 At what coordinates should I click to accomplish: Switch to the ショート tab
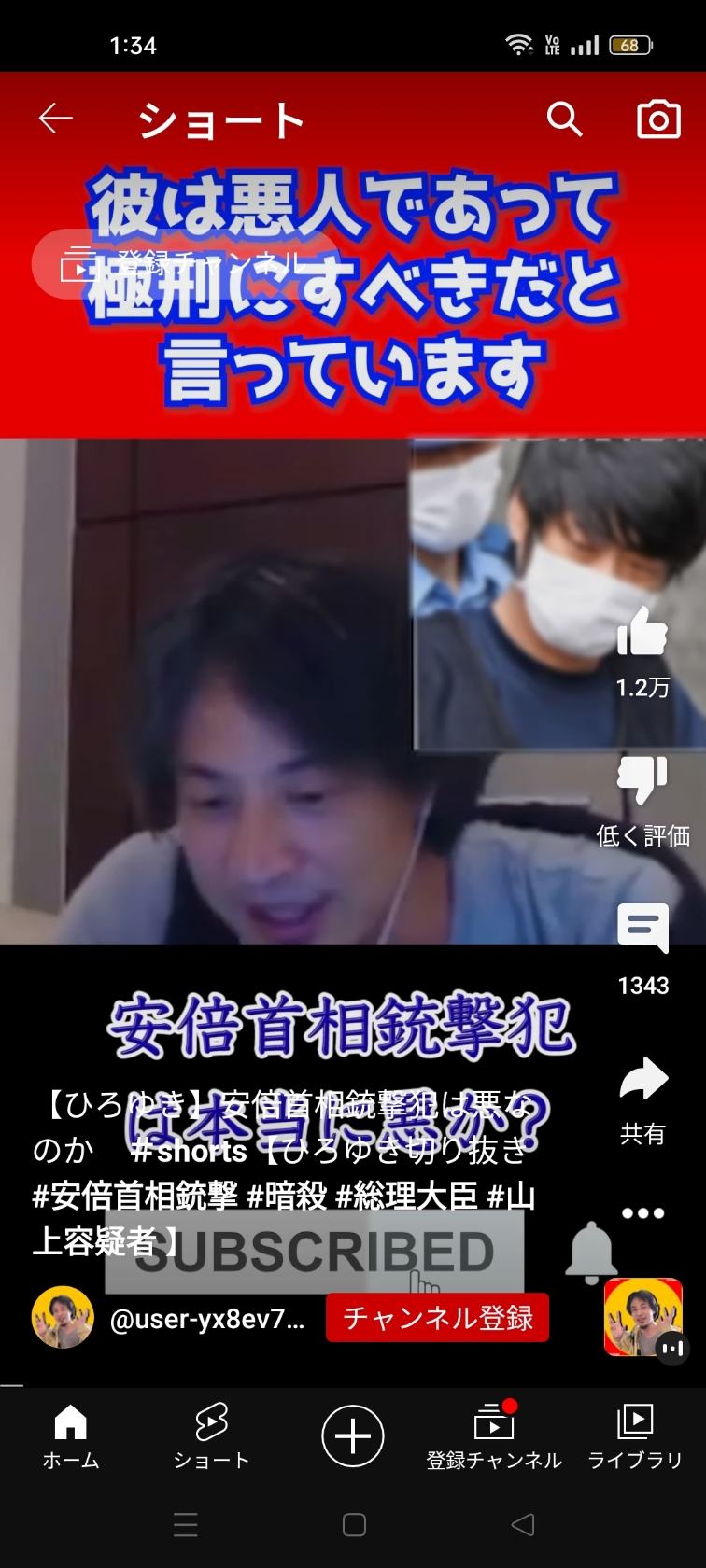[212, 1435]
